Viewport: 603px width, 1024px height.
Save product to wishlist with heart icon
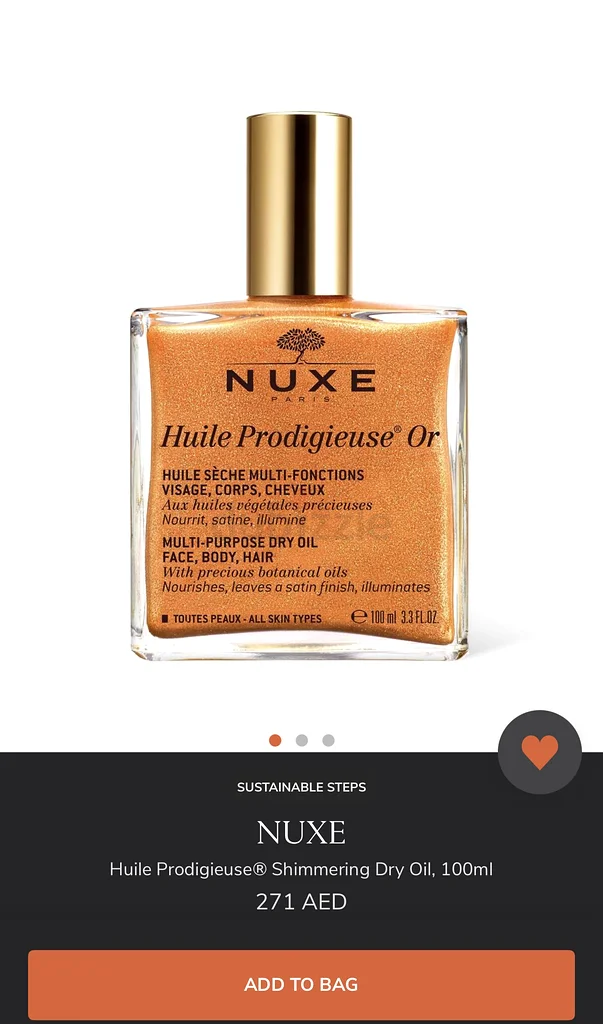click(540, 752)
